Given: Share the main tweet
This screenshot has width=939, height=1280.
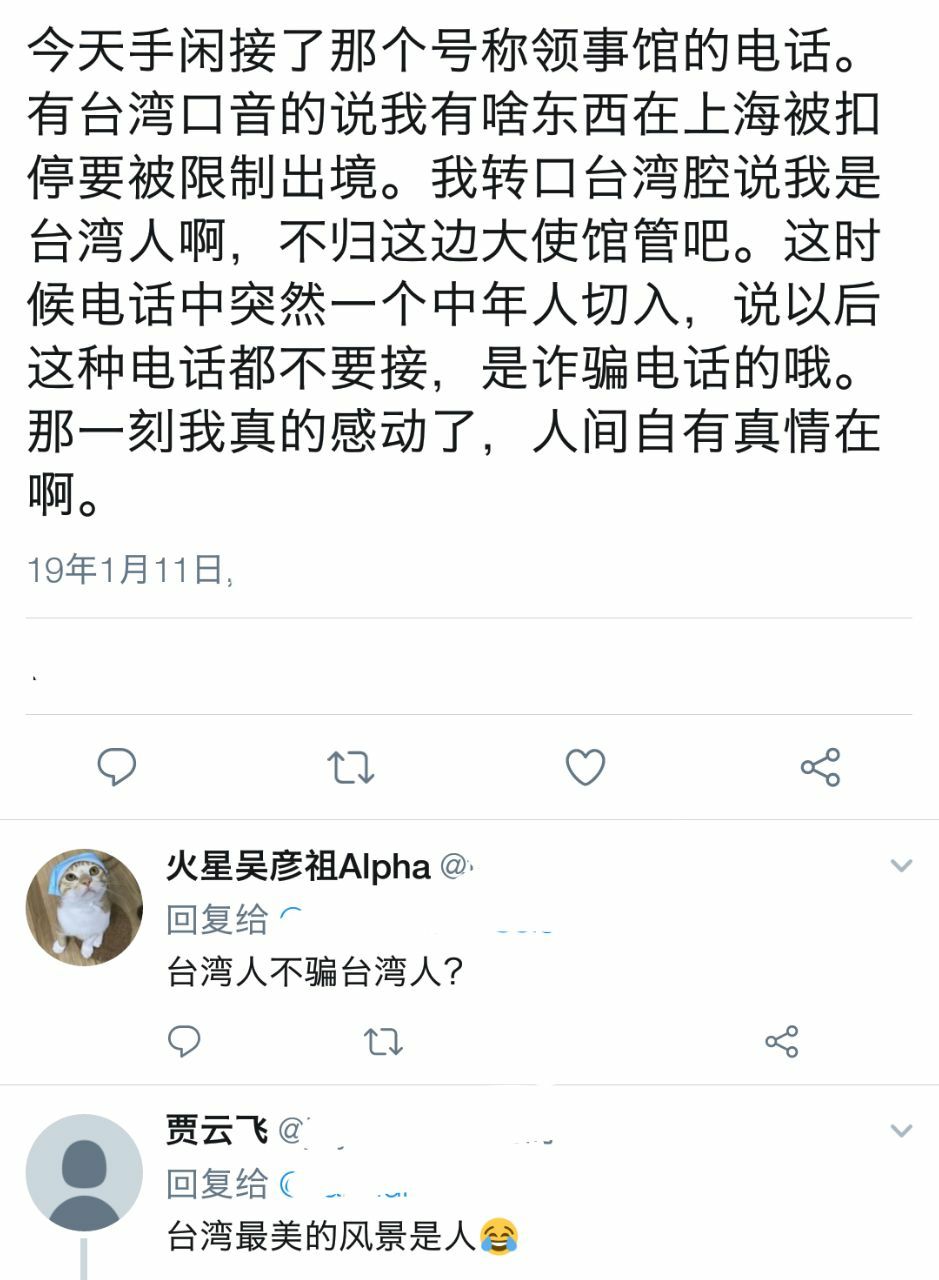Looking at the screenshot, I should 820,767.
